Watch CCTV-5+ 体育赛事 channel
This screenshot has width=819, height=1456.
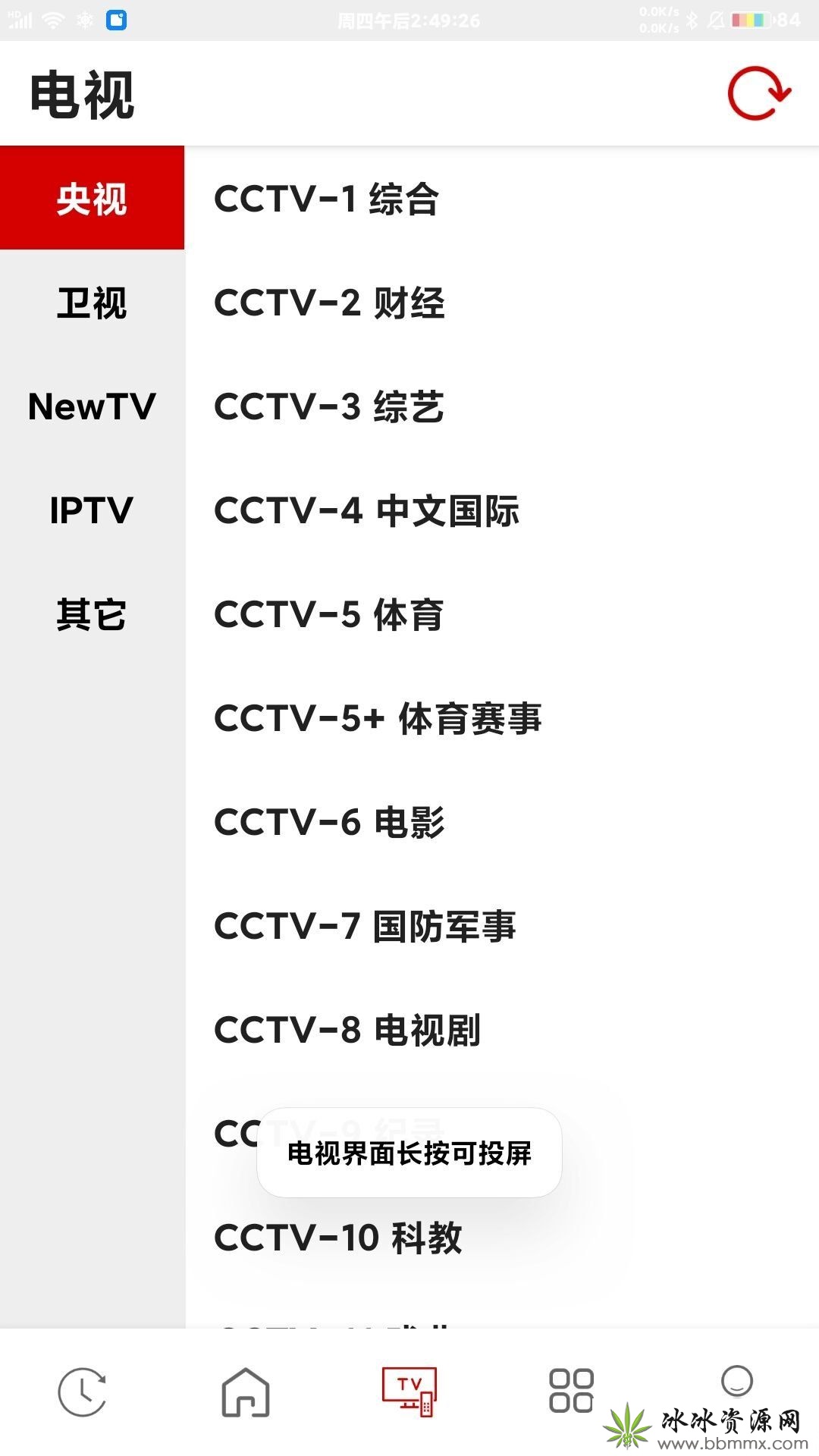point(502,719)
